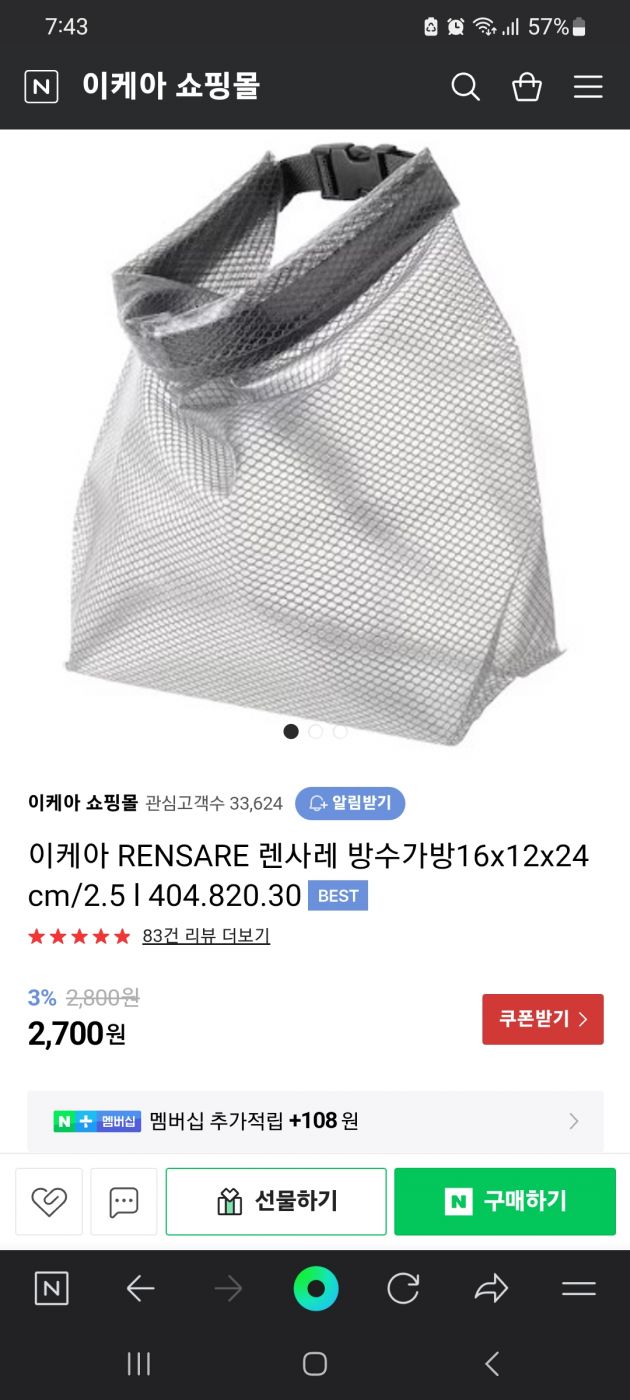Add this product to wishlist with heart
The width and height of the screenshot is (630, 1400).
(x=48, y=1201)
